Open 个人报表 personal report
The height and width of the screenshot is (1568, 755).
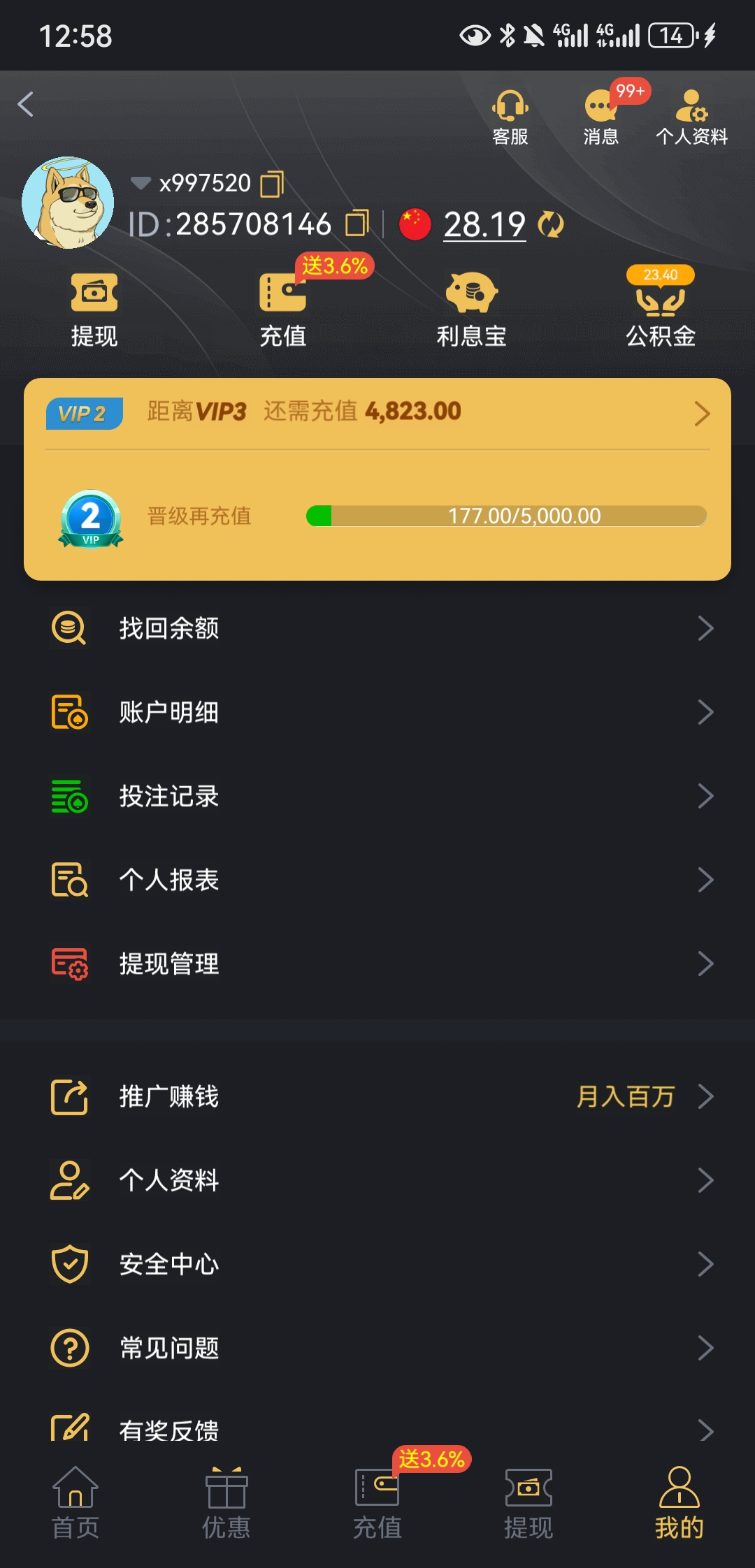(377, 880)
